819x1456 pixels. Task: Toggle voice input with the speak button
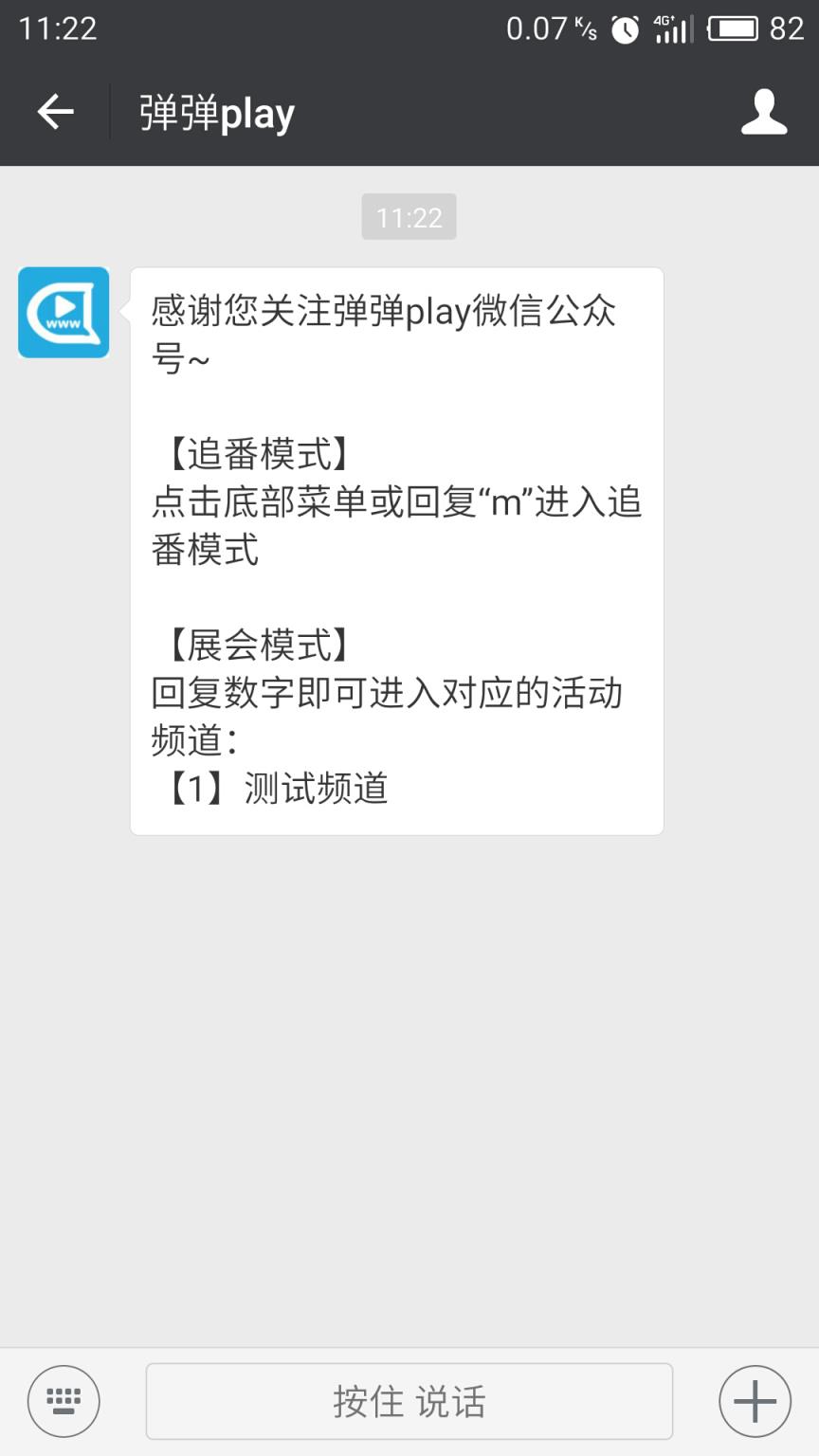coord(408,1400)
